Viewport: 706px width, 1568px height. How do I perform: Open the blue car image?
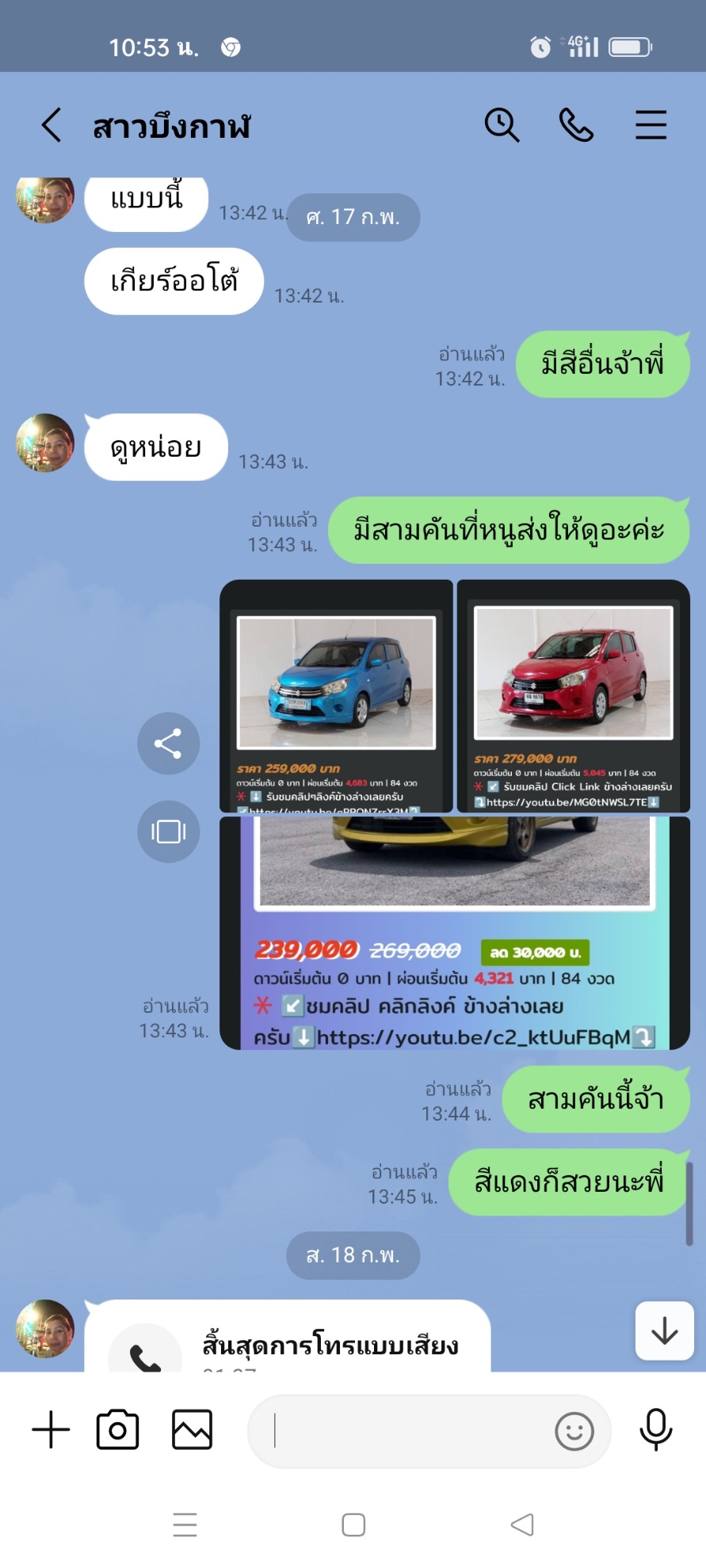[336, 696]
